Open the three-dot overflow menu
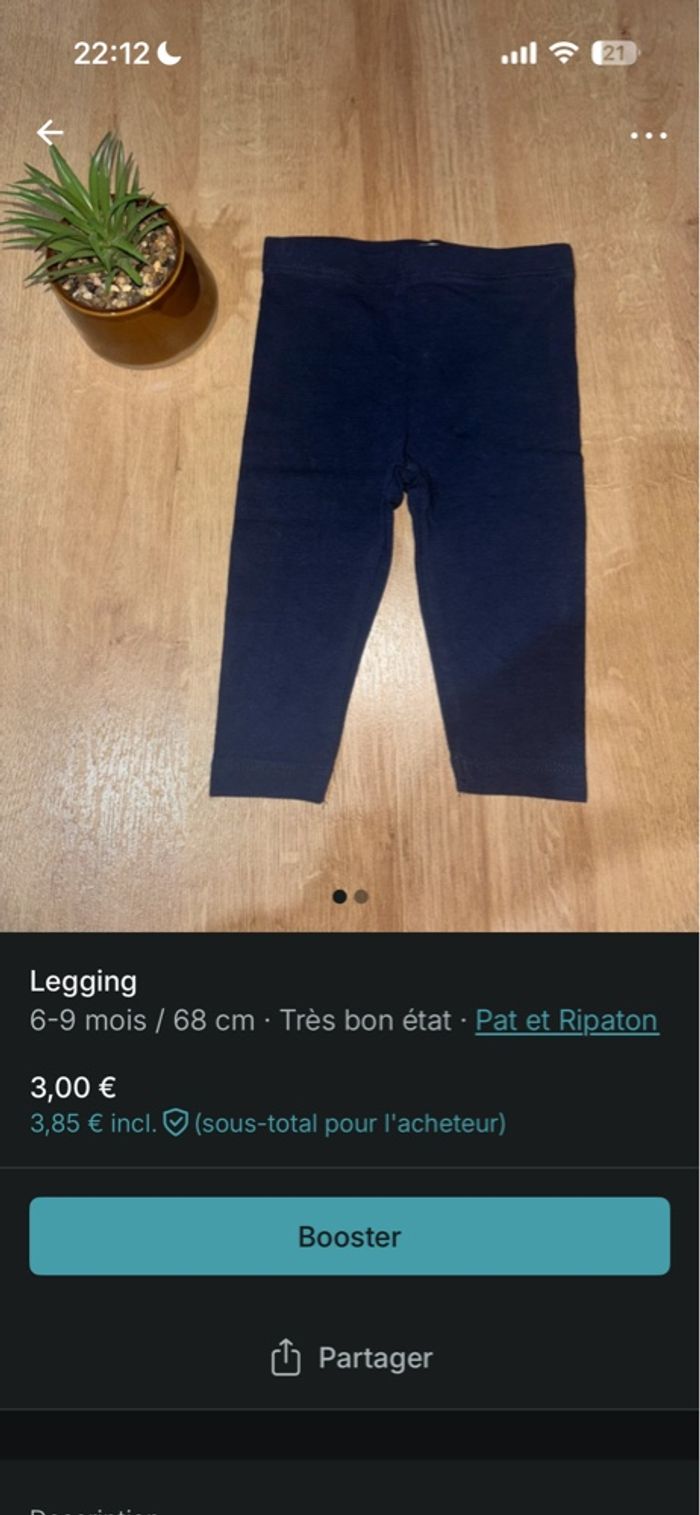Image resolution: width=700 pixels, height=1515 pixels. coord(648,136)
